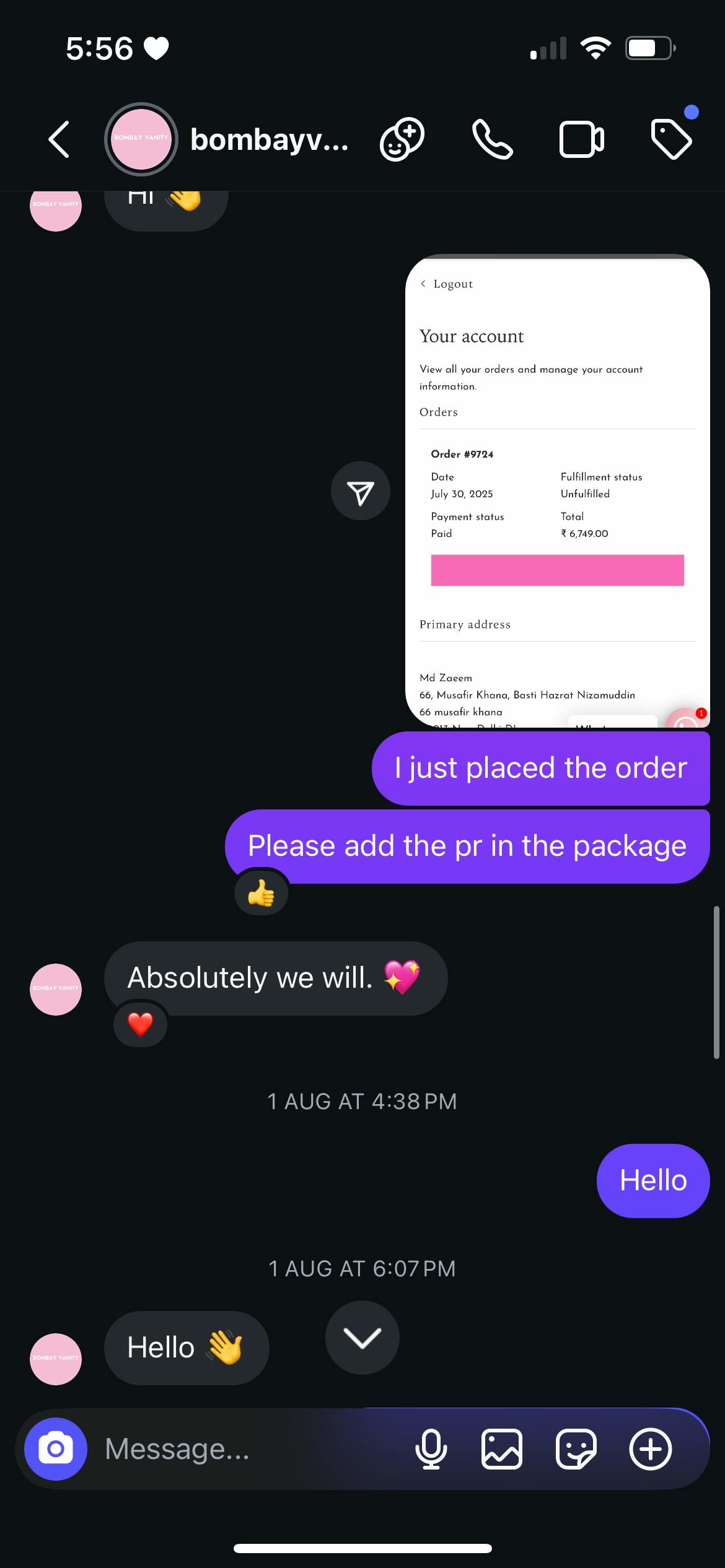Image resolution: width=725 pixels, height=1568 pixels.
Task: View heart reaction on Absolutely we will
Action: pyautogui.click(x=141, y=1024)
